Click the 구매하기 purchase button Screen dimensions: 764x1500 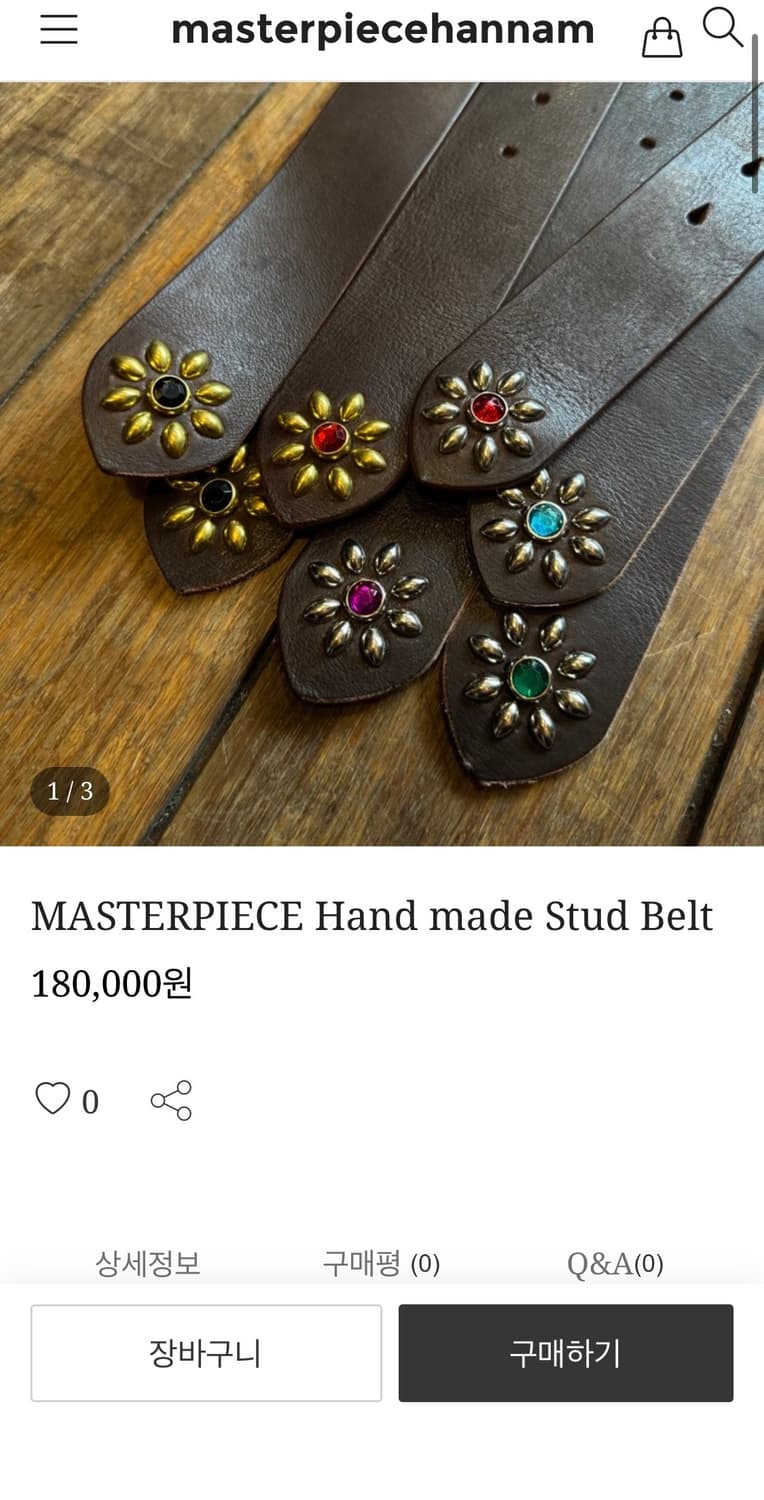566,1352
